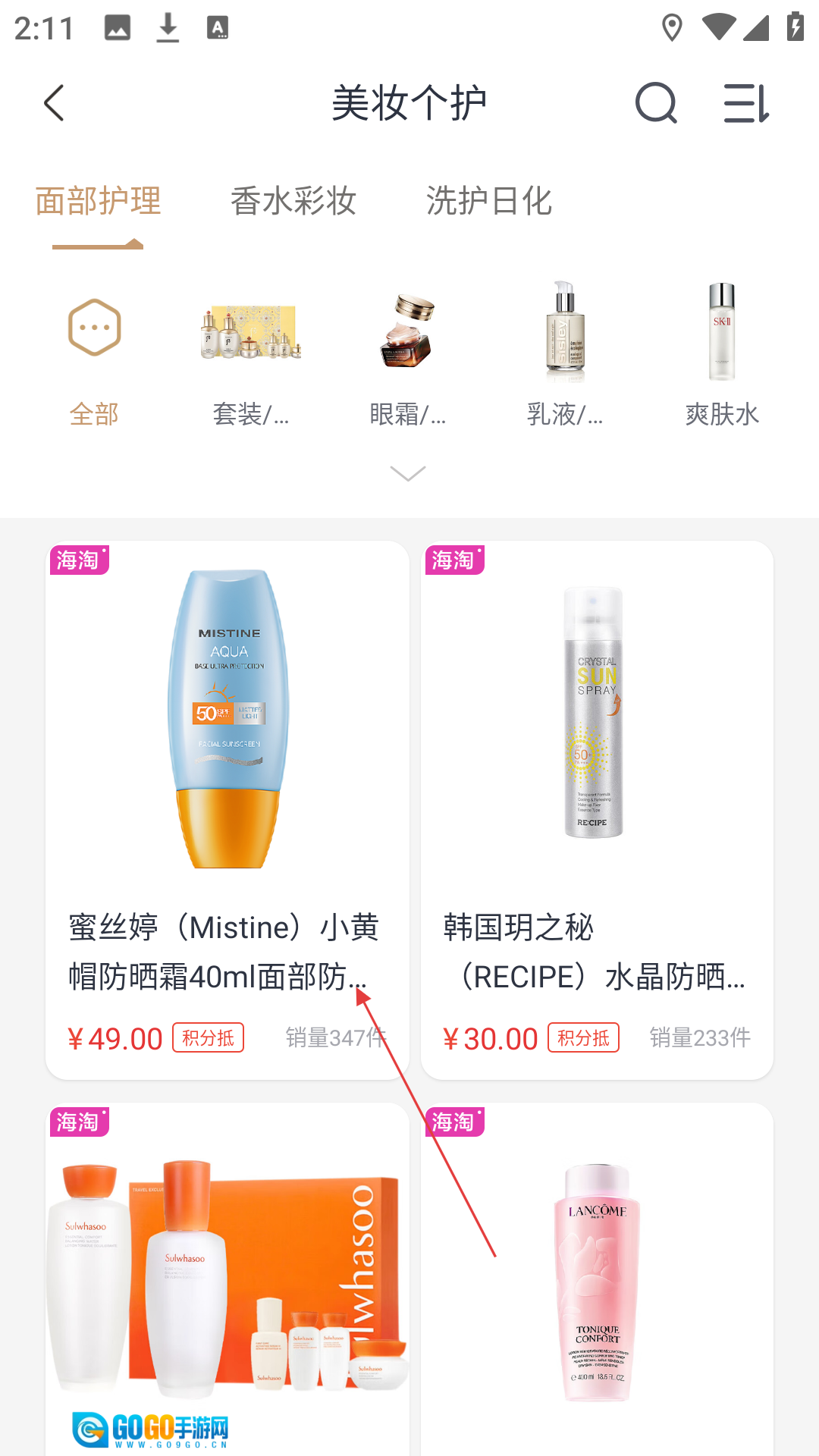Go back from 美妆个护 page
Screen dimensions: 819x1456
pos(54,103)
